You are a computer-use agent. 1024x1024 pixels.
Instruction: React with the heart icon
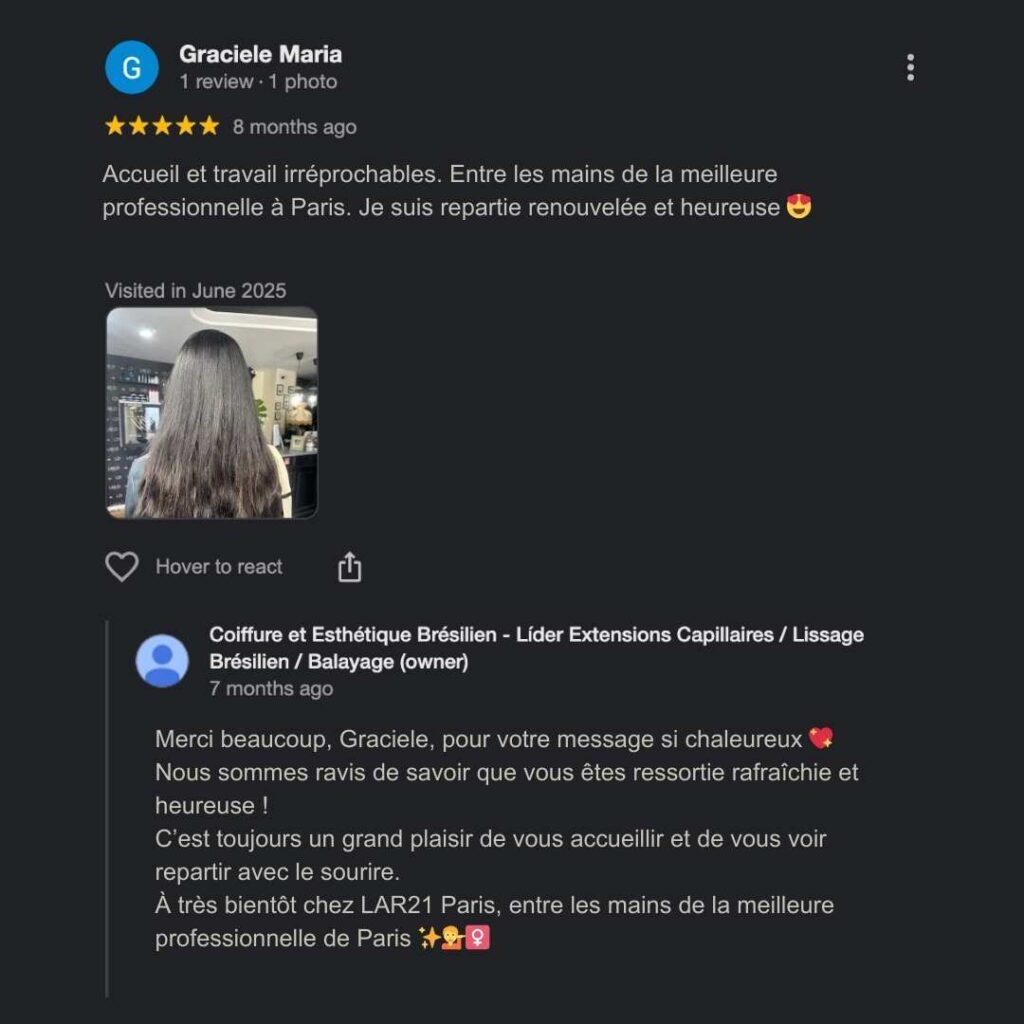pyautogui.click(x=122, y=567)
